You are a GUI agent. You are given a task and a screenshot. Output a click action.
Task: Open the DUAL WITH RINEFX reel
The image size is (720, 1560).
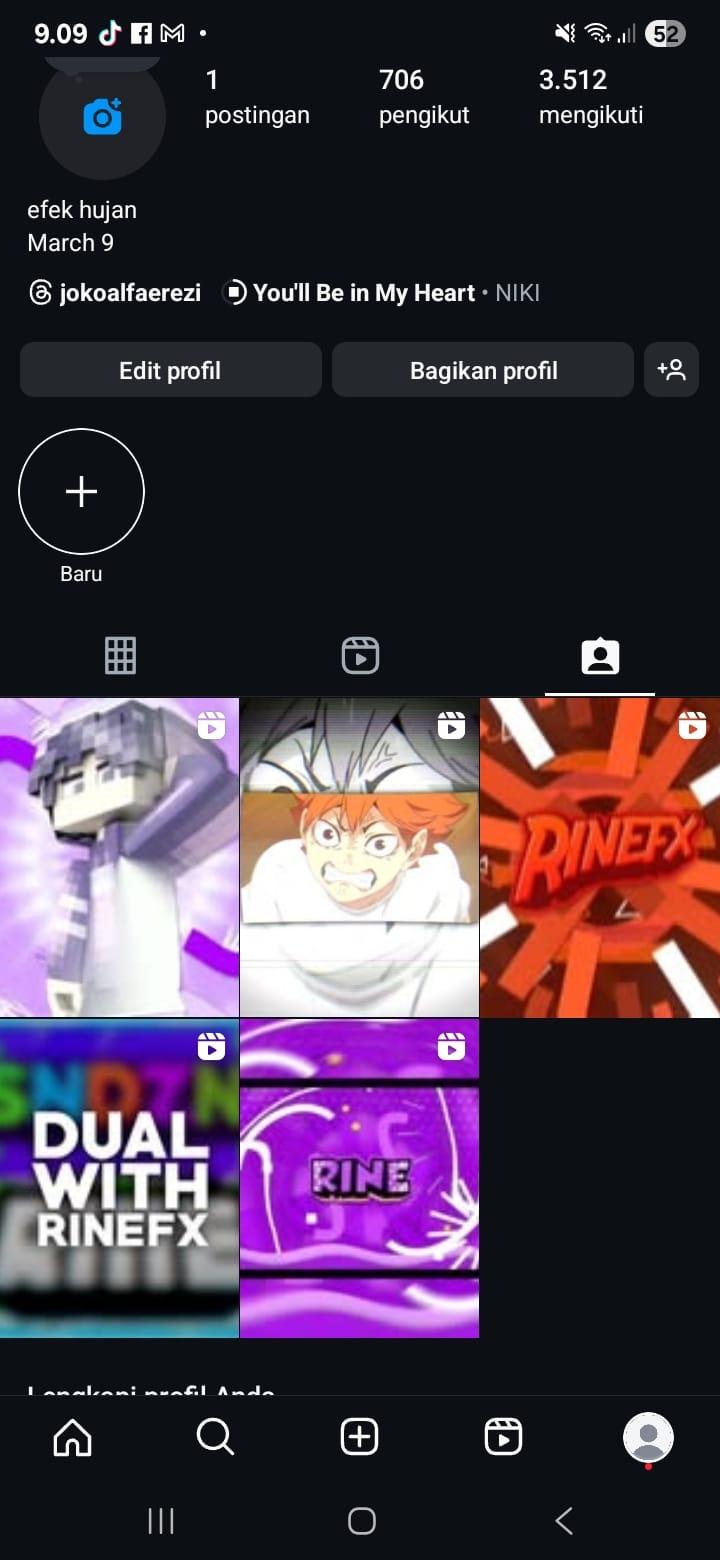point(119,1178)
